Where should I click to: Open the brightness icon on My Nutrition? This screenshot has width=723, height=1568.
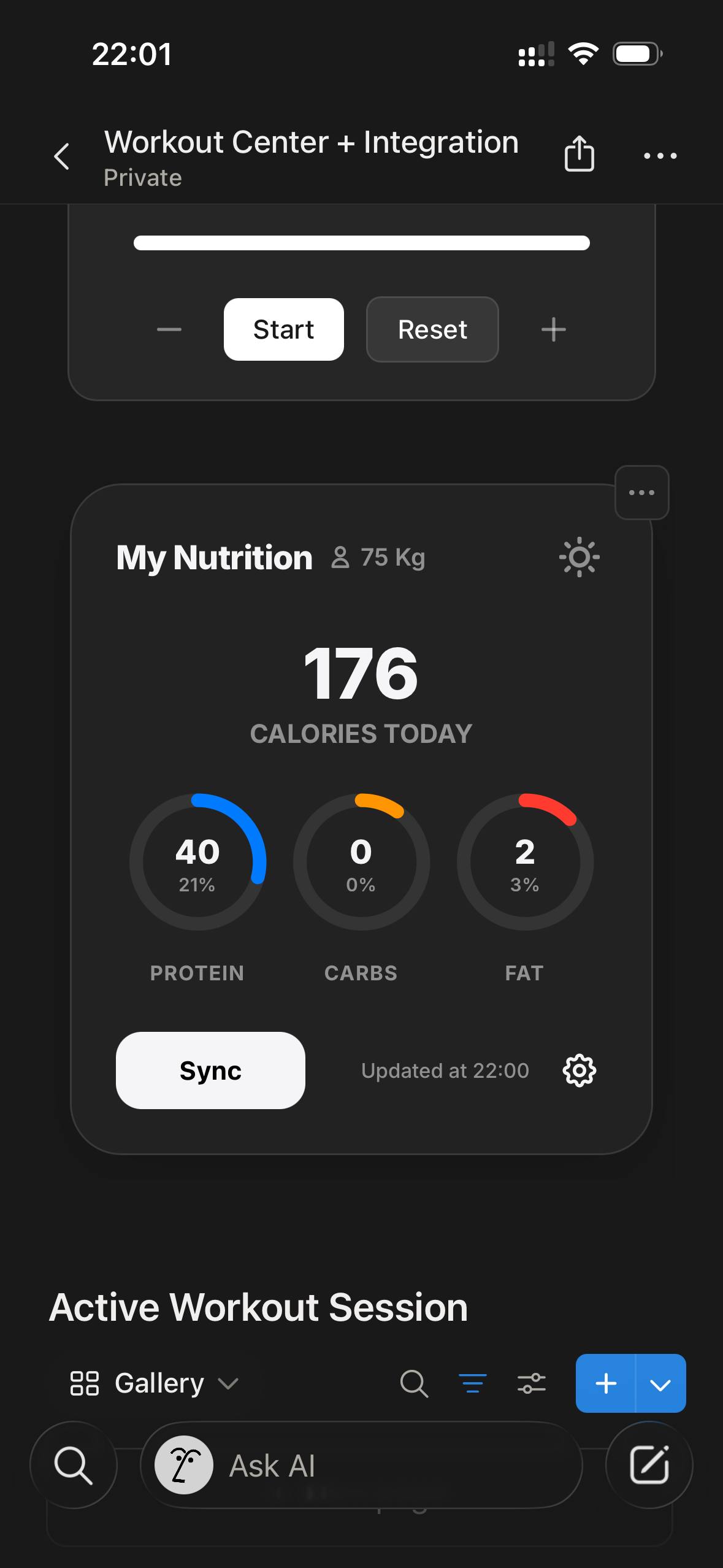pos(579,557)
